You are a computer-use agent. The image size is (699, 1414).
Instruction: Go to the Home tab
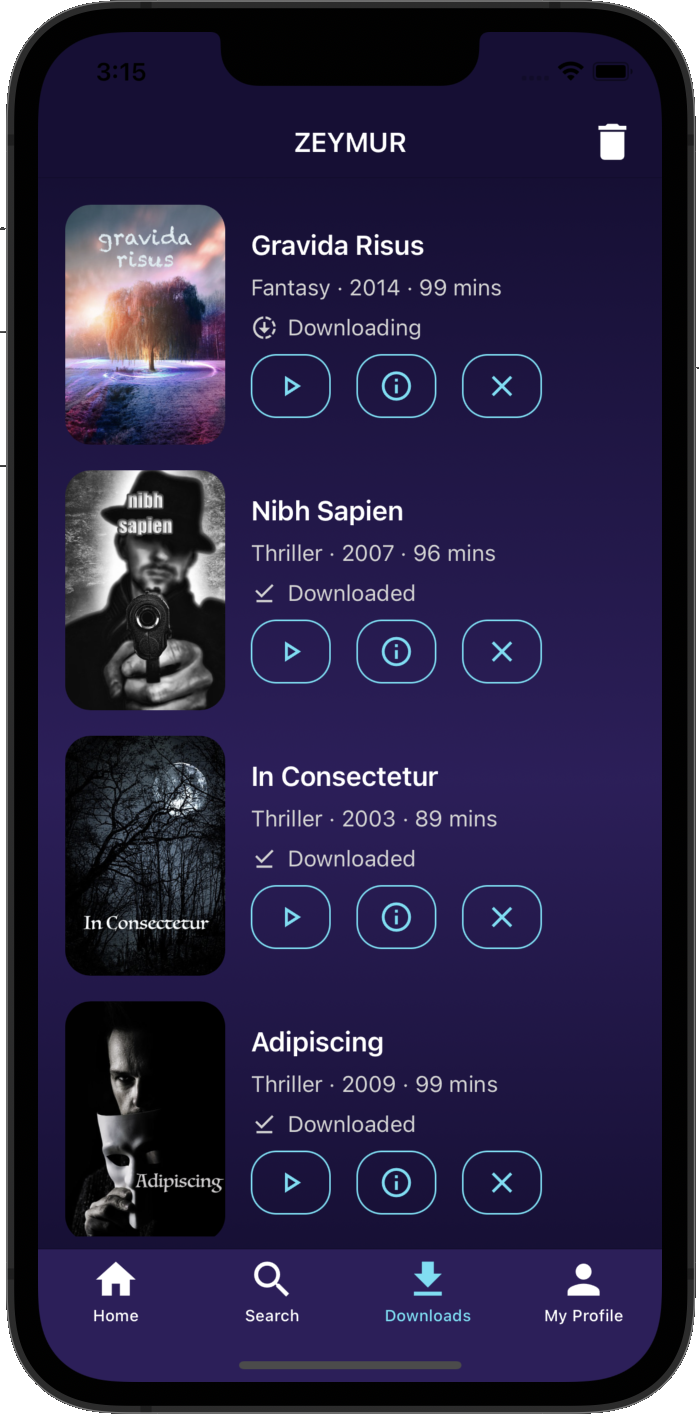[116, 1292]
